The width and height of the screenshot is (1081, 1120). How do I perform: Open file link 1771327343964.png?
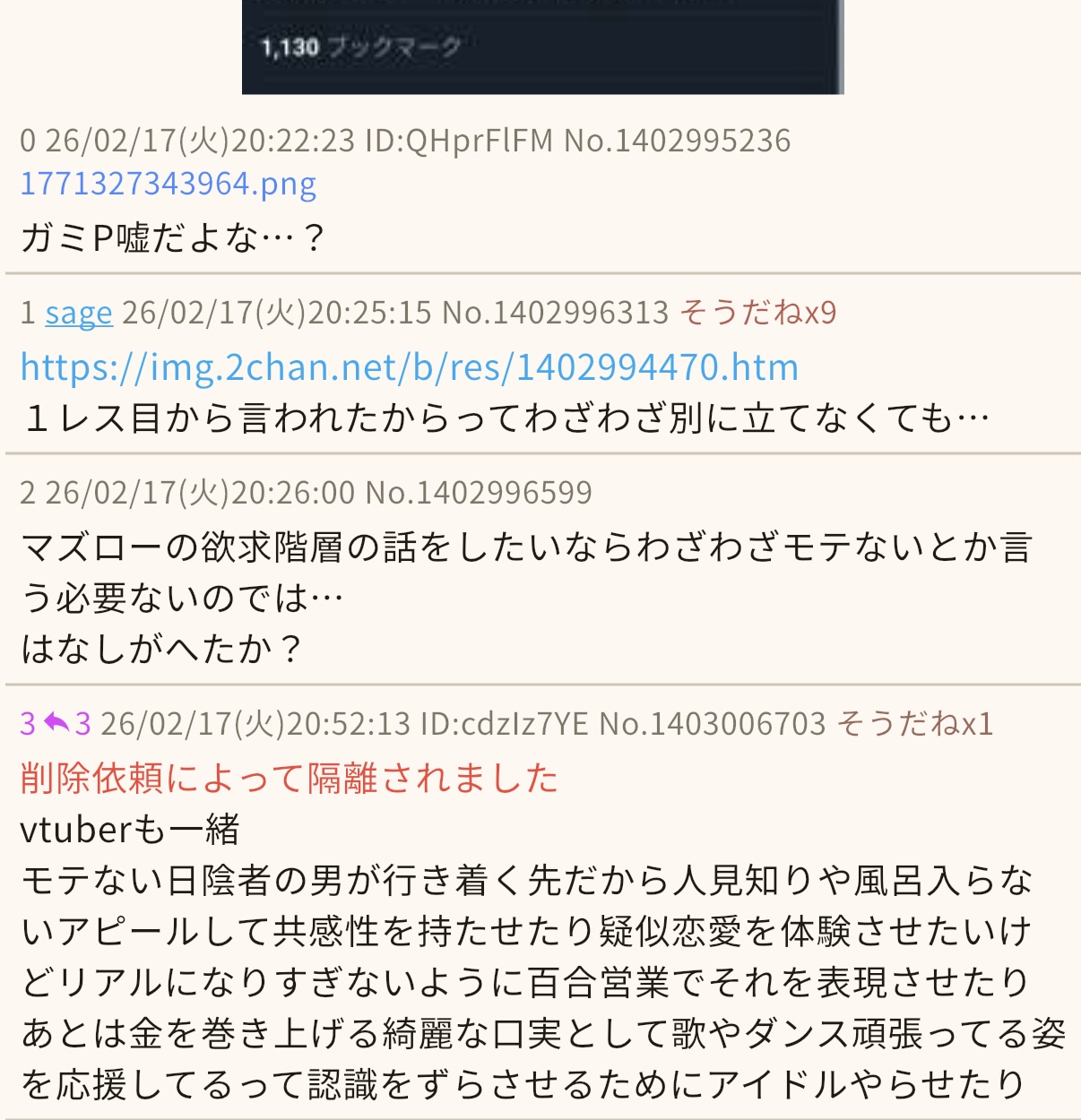pyautogui.click(x=169, y=184)
